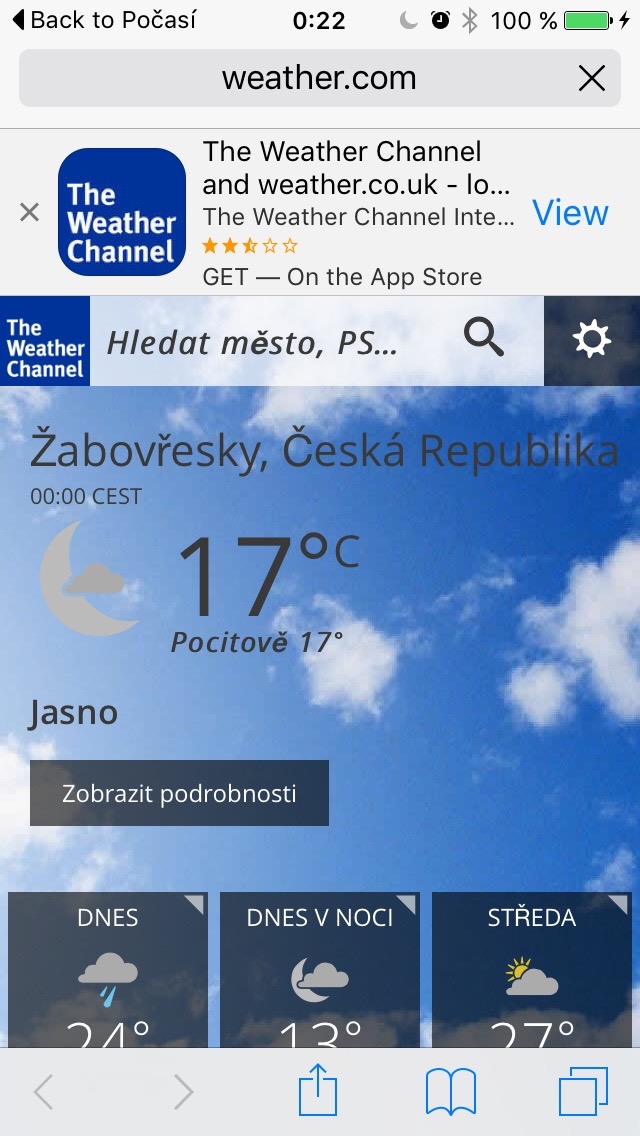Open the Dnes v noci forecast card

(x=320, y=970)
